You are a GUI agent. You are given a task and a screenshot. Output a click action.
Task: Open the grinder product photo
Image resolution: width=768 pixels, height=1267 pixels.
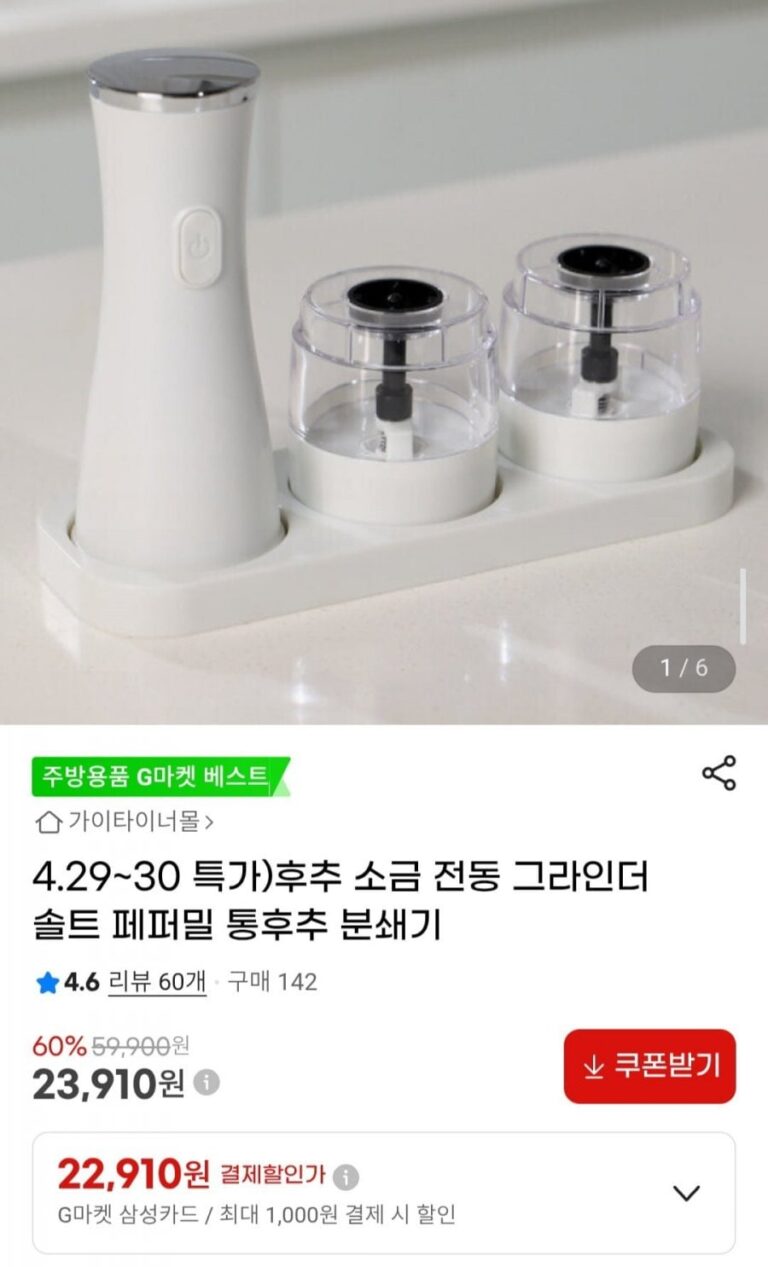(x=384, y=360)
